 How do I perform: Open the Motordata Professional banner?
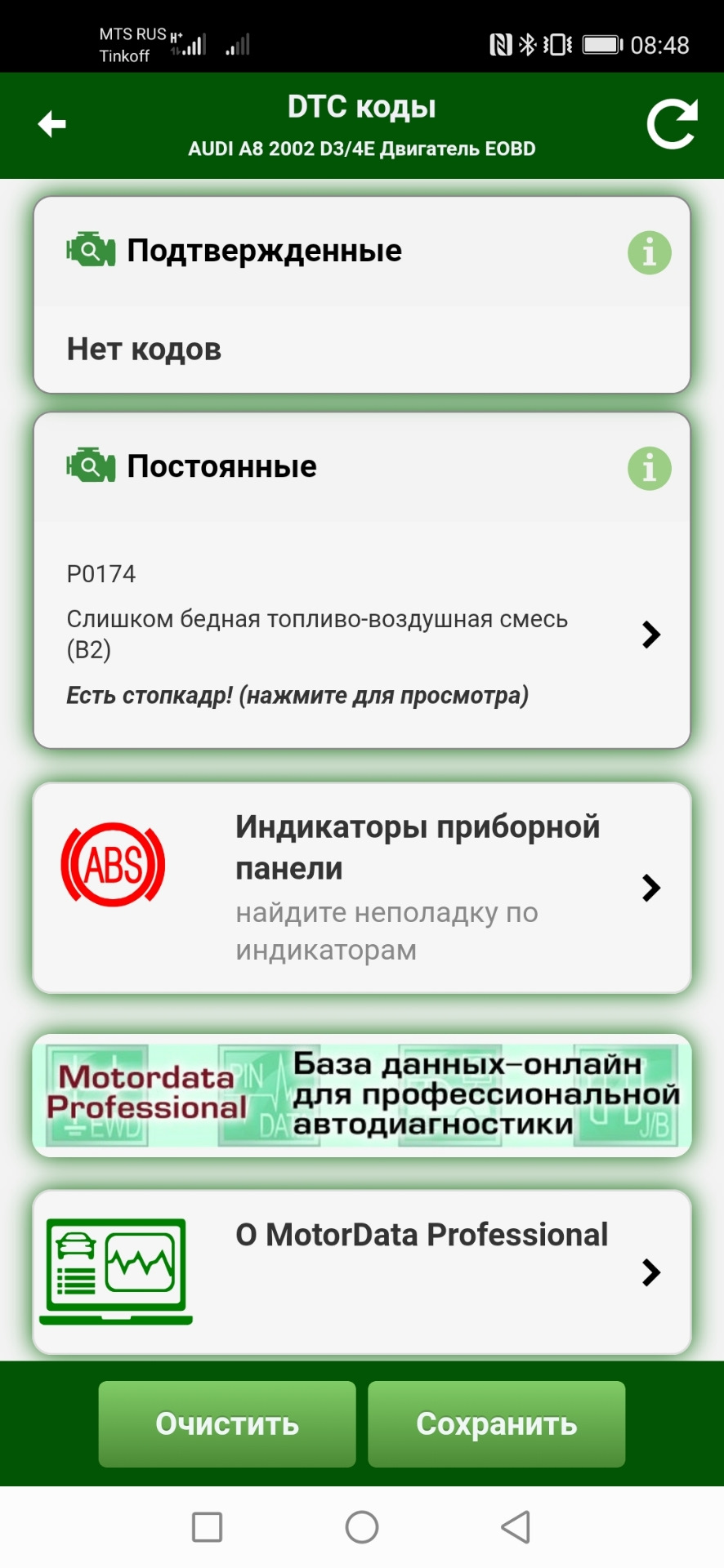361,1095
